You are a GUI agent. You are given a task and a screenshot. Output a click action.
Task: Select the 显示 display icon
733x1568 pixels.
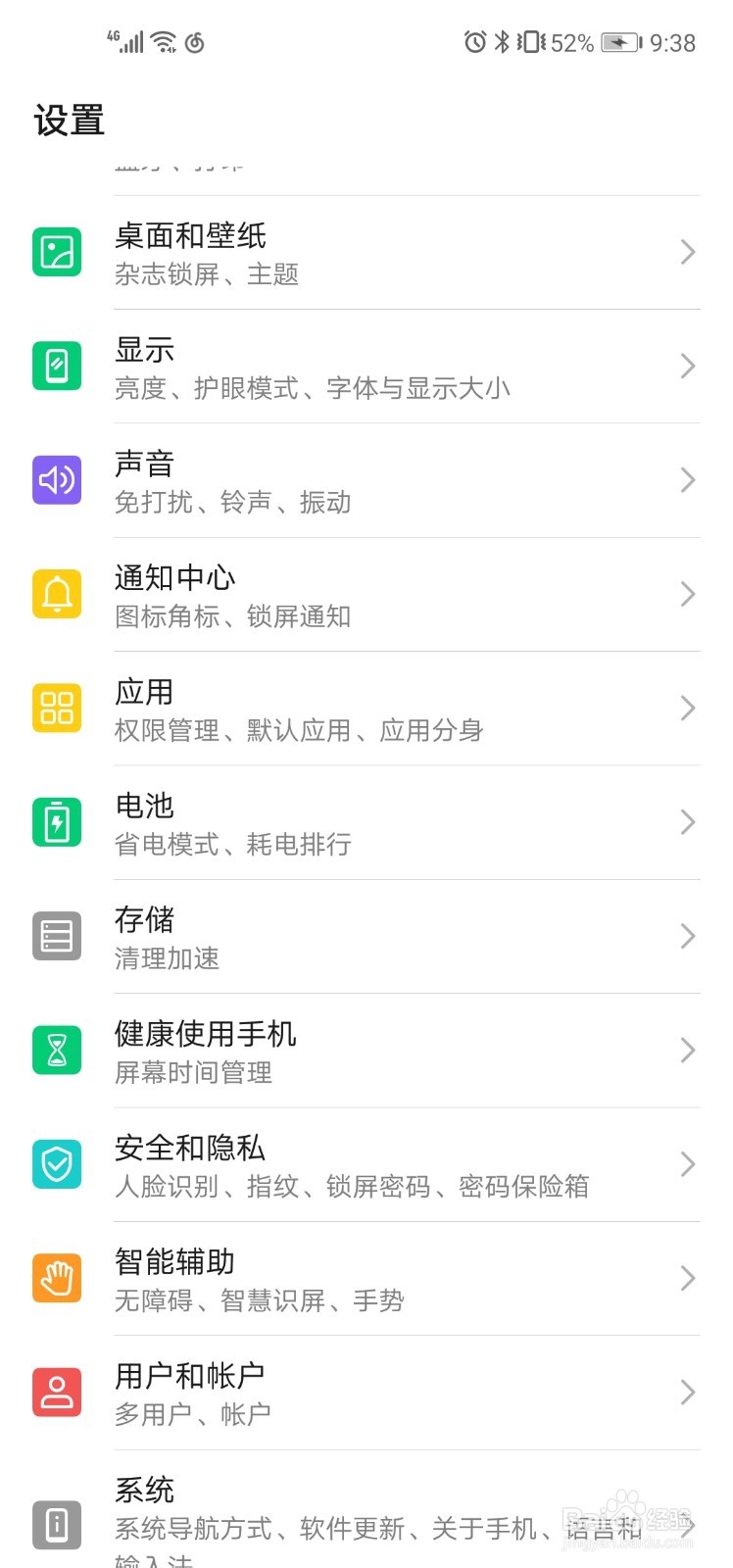[x=57, y=367]
